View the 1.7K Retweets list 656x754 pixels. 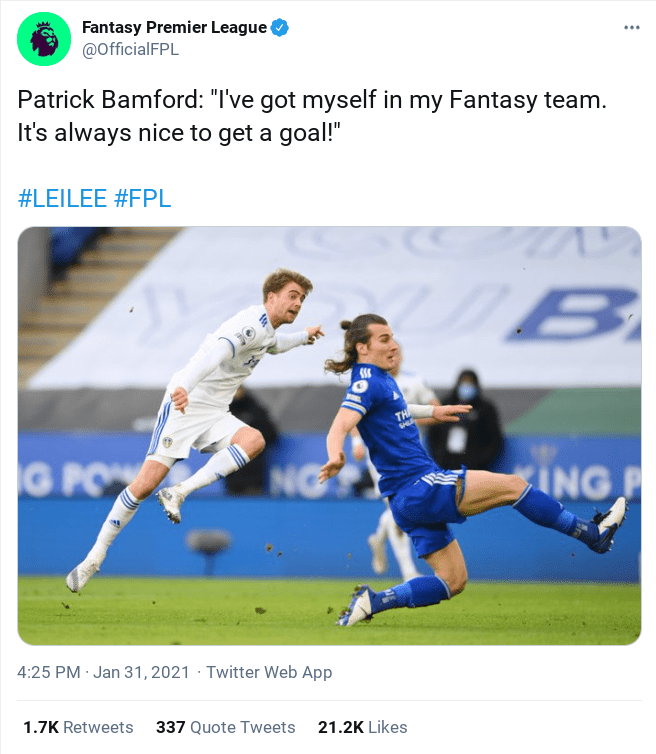click(x=78, y=727)
